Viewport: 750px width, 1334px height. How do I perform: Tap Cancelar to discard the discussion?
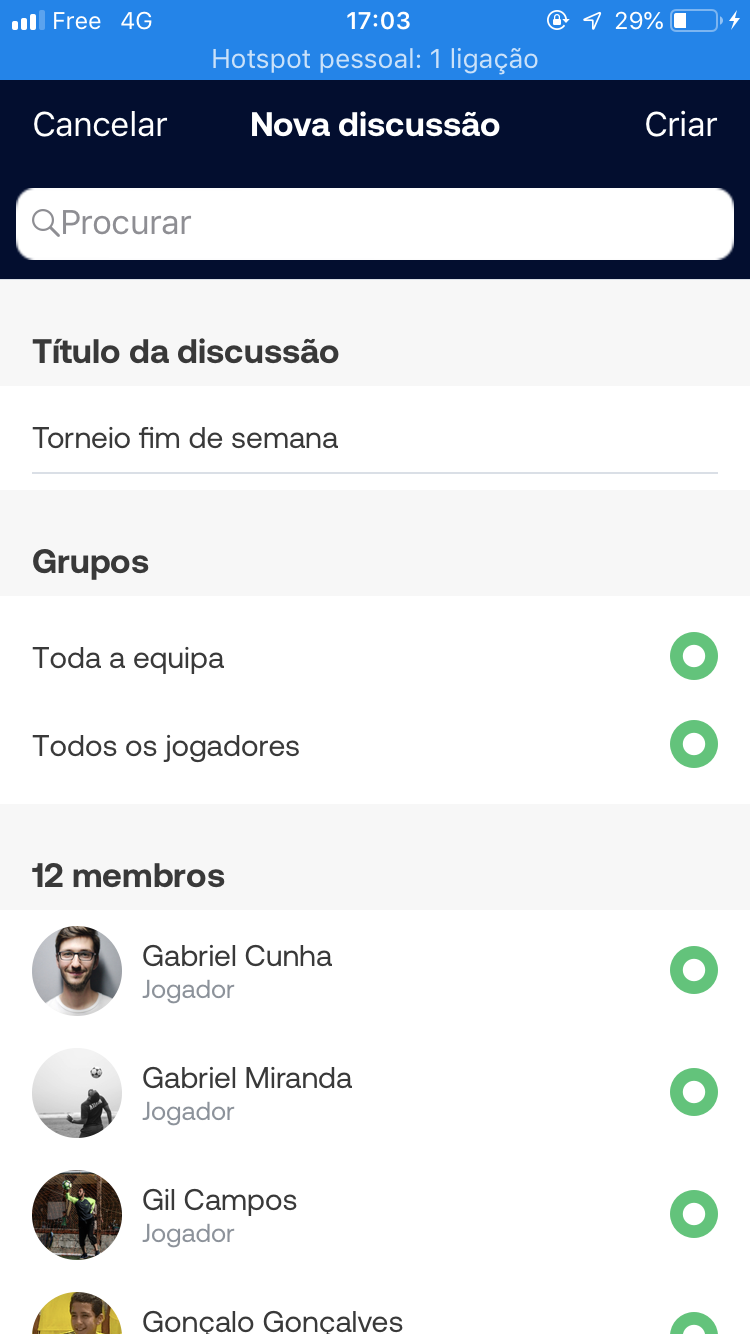click(100, 125)
